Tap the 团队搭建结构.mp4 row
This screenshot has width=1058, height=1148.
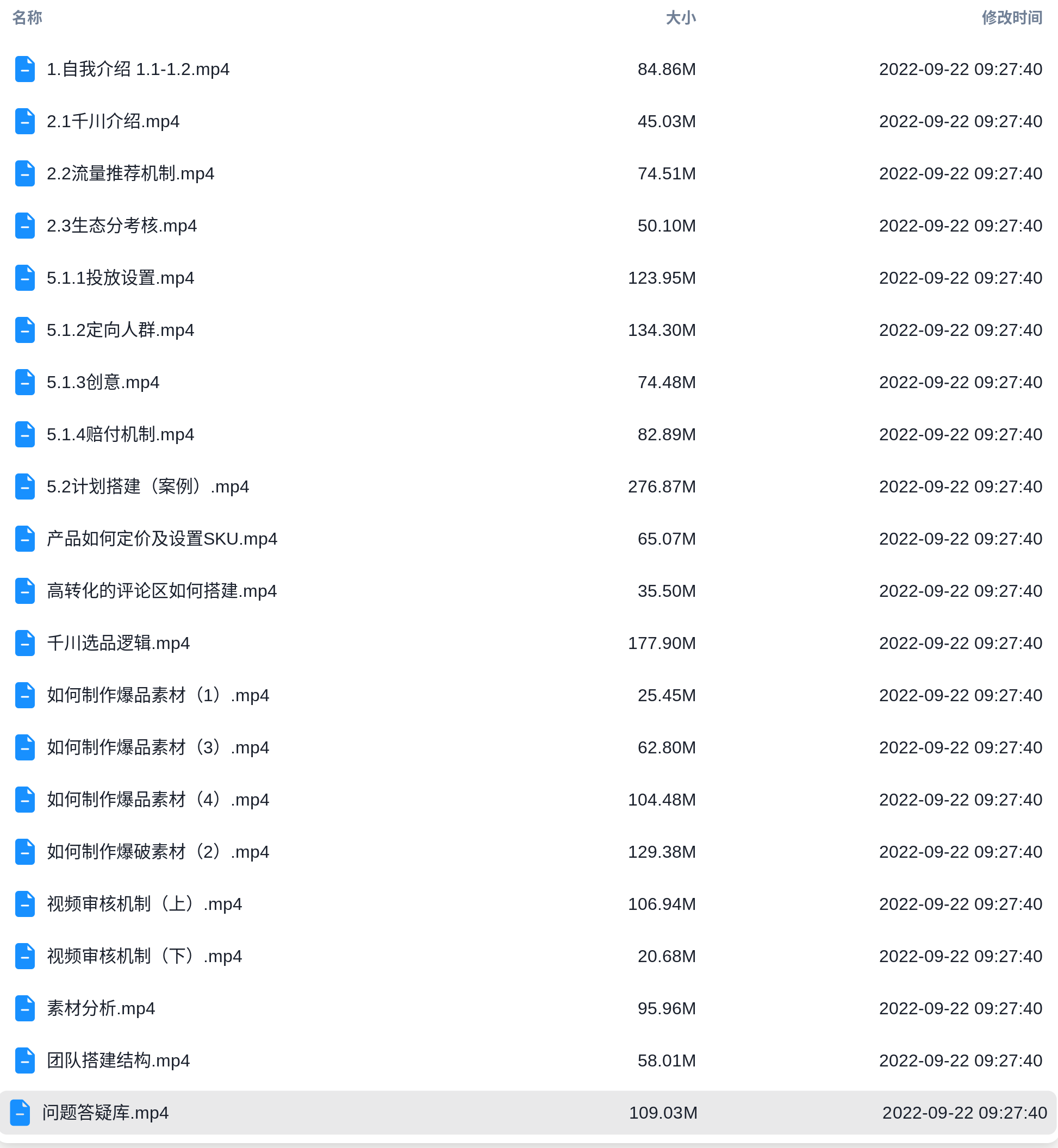click(118, 1060)
